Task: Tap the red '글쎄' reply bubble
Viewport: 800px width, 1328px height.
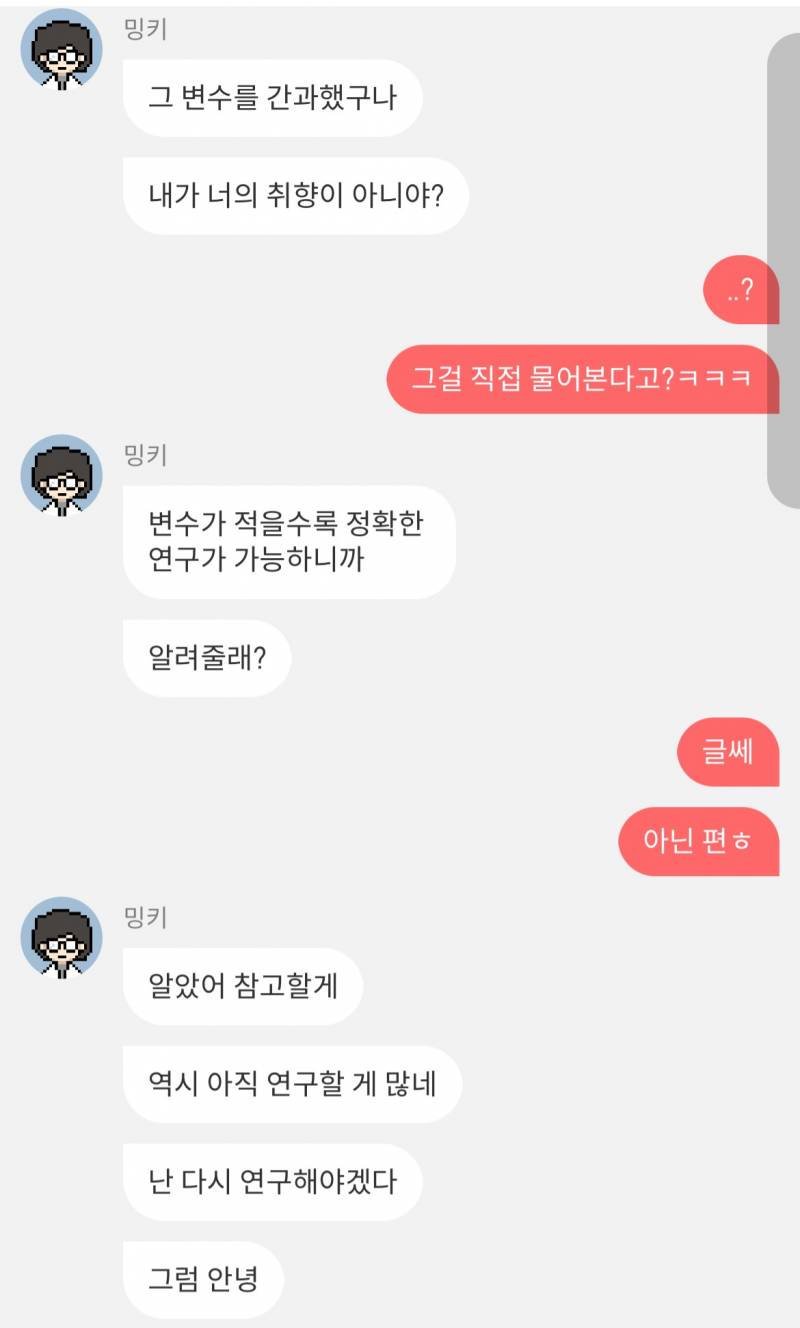Action: coord(729,751)
